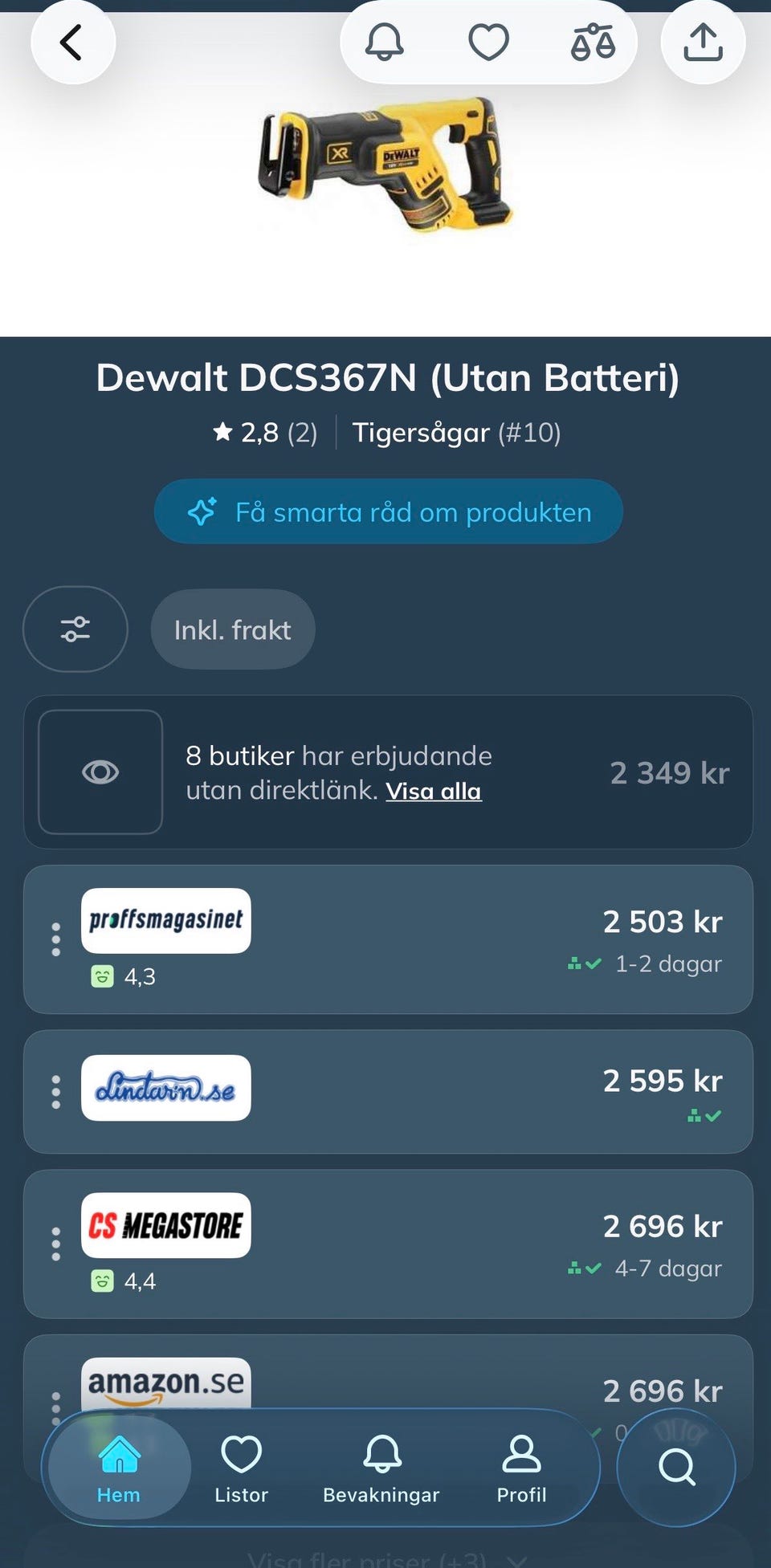Switch to the Hem tab

pos(119,1468)
